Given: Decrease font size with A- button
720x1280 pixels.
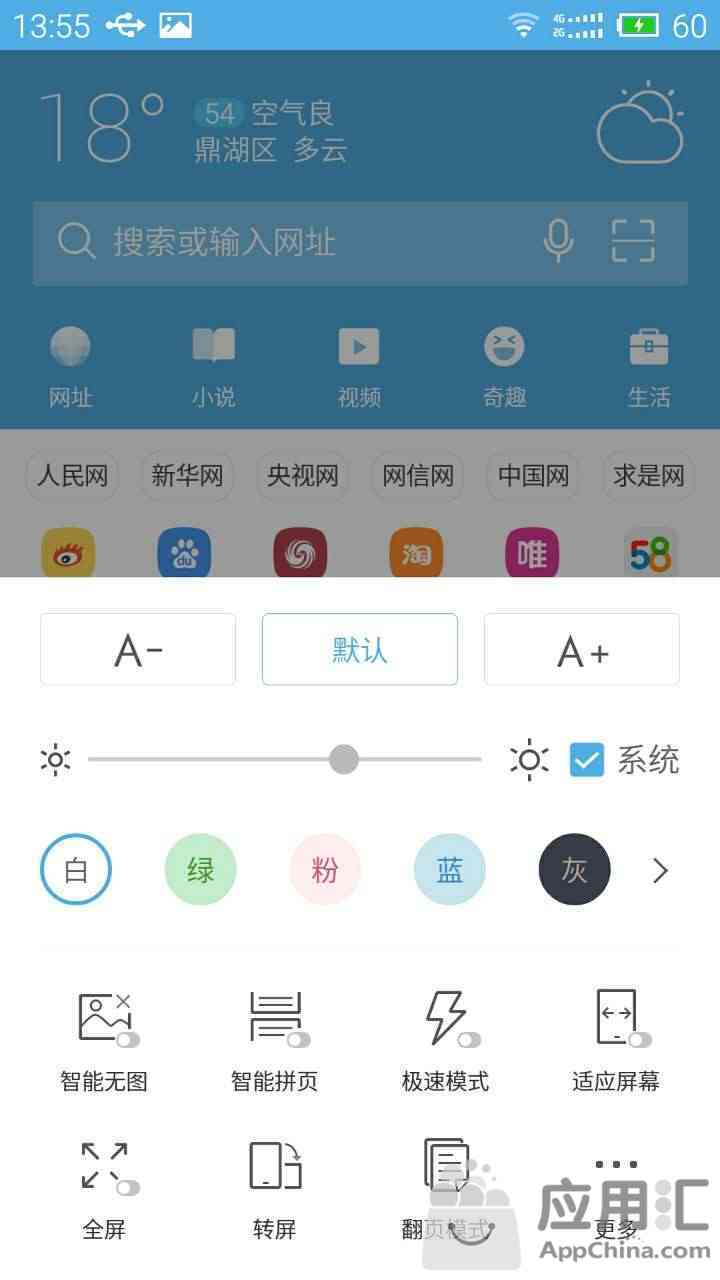Looking at the screenshot, I should click(138, 650).
